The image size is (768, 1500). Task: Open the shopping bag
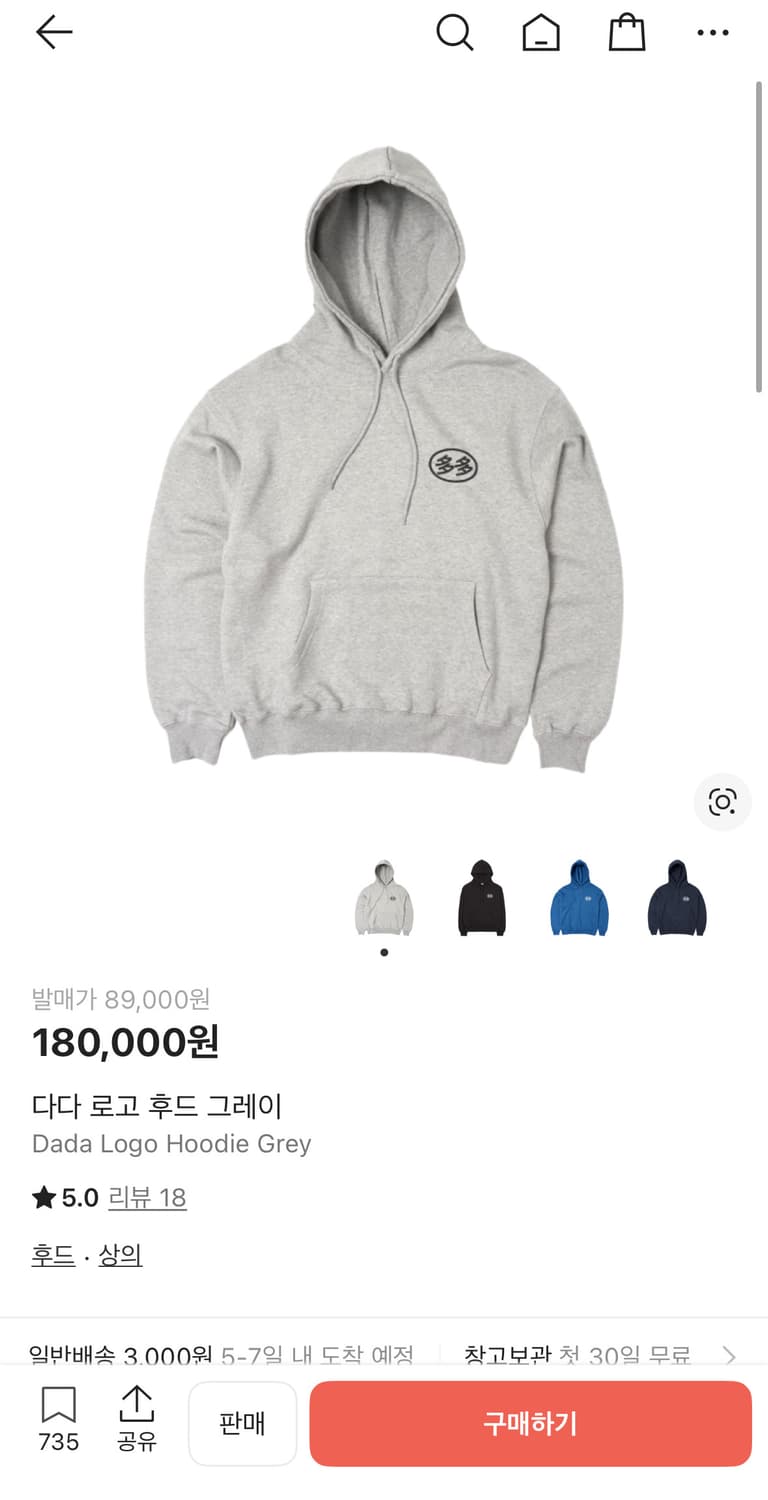[x=627, y=31]
